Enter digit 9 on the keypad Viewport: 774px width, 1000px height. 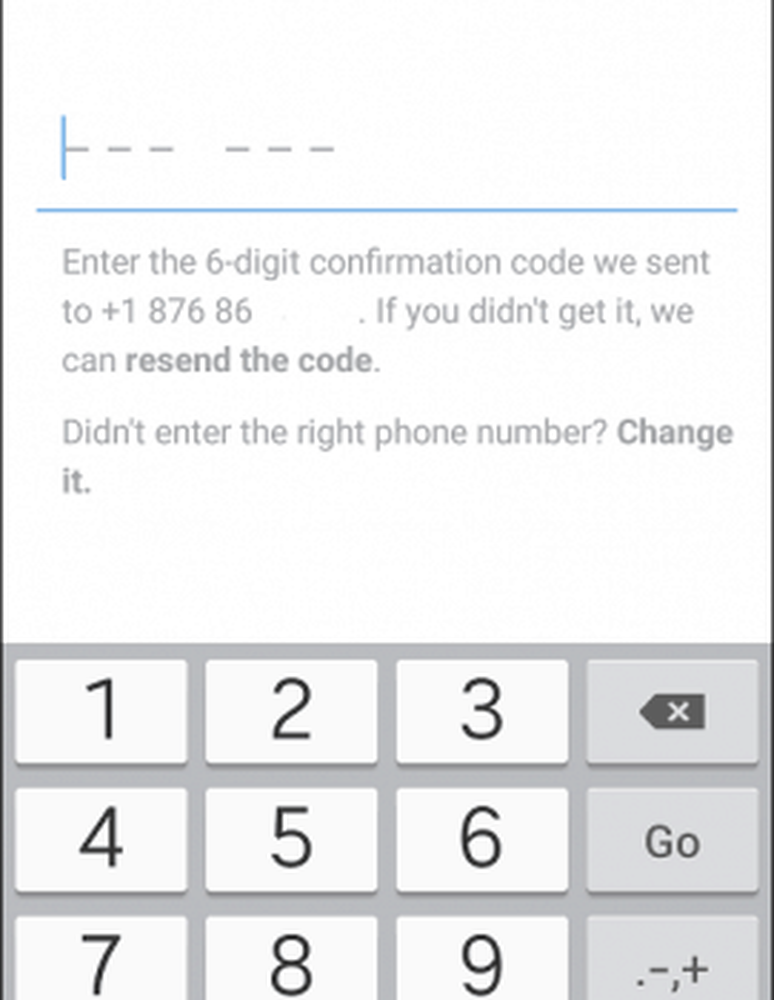(x=481, y=960)
